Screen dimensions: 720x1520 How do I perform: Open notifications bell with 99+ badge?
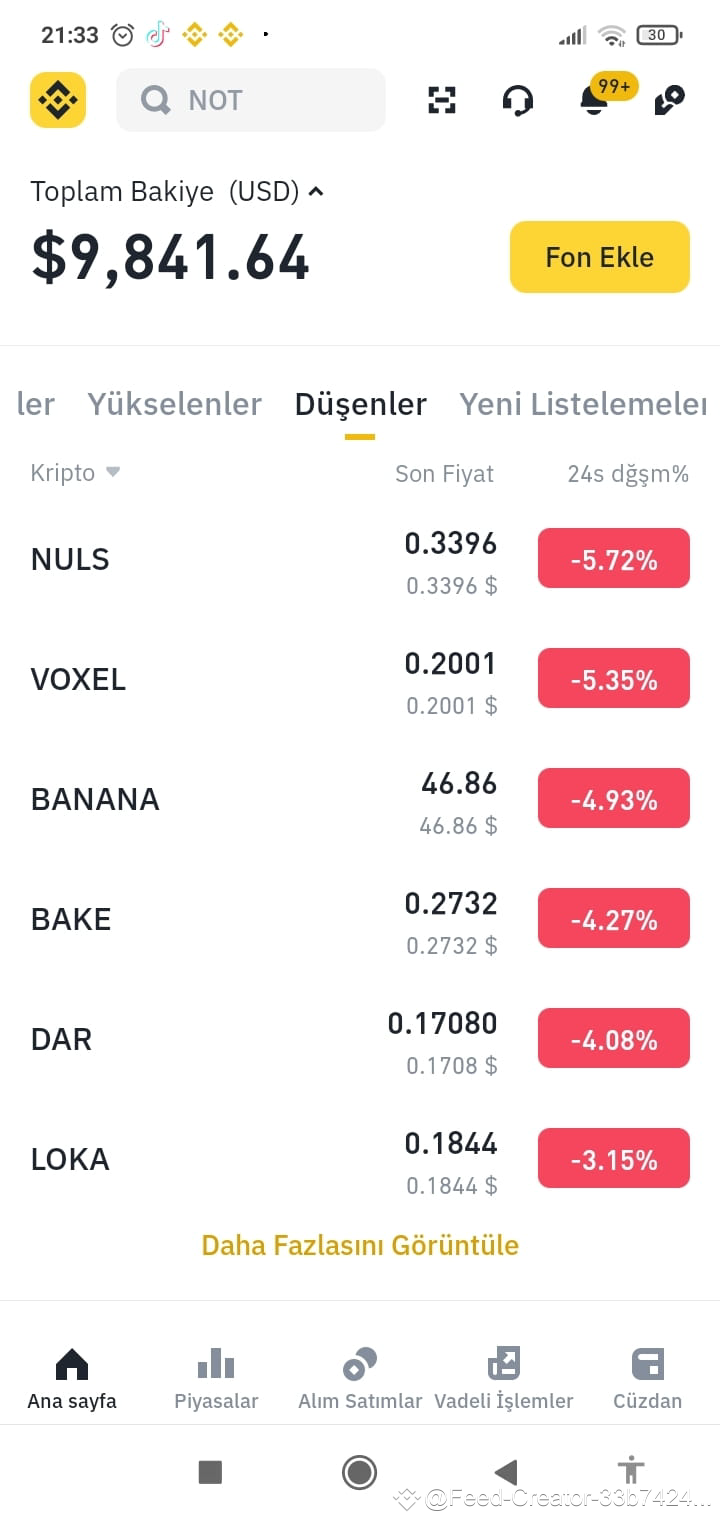point(595,101)
